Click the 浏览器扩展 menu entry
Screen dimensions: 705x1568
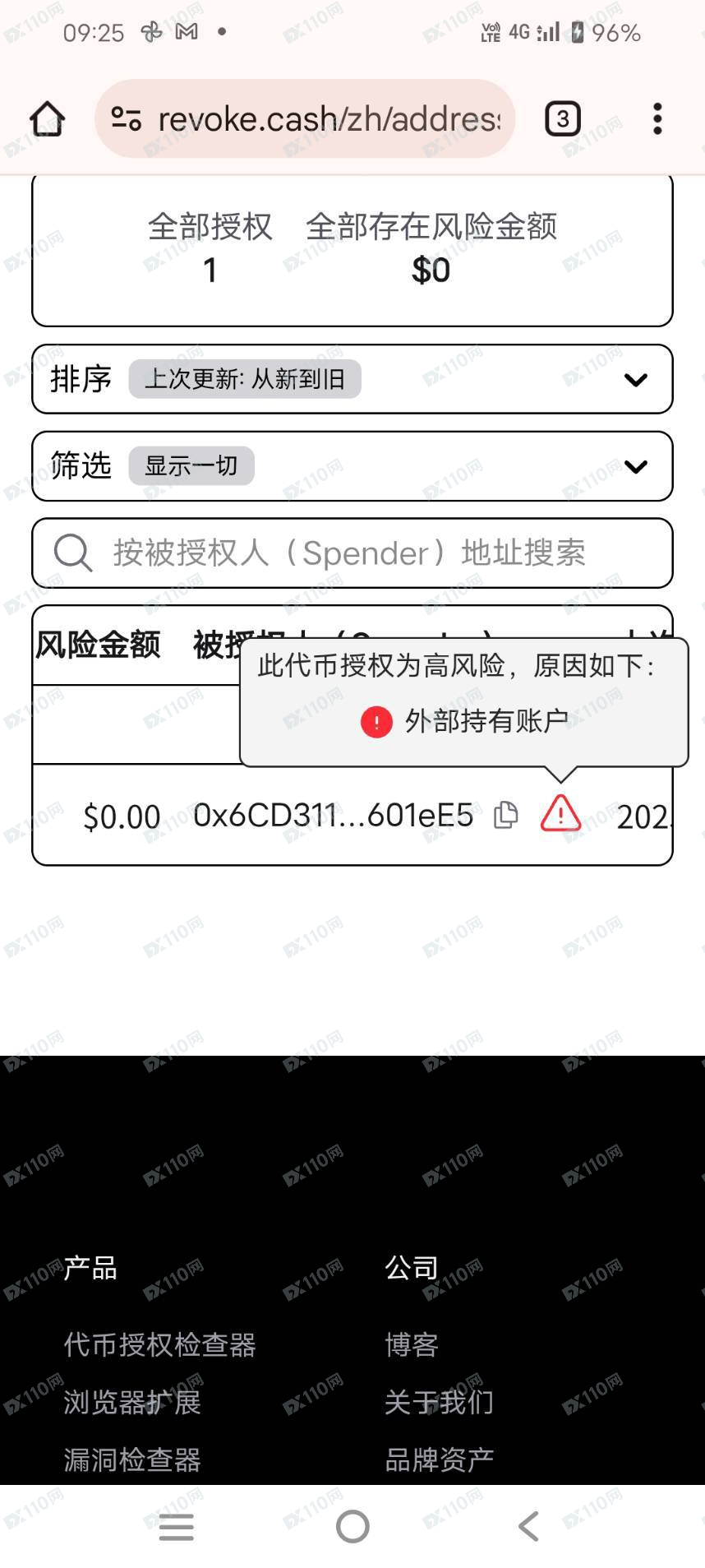click(133, 1403)
